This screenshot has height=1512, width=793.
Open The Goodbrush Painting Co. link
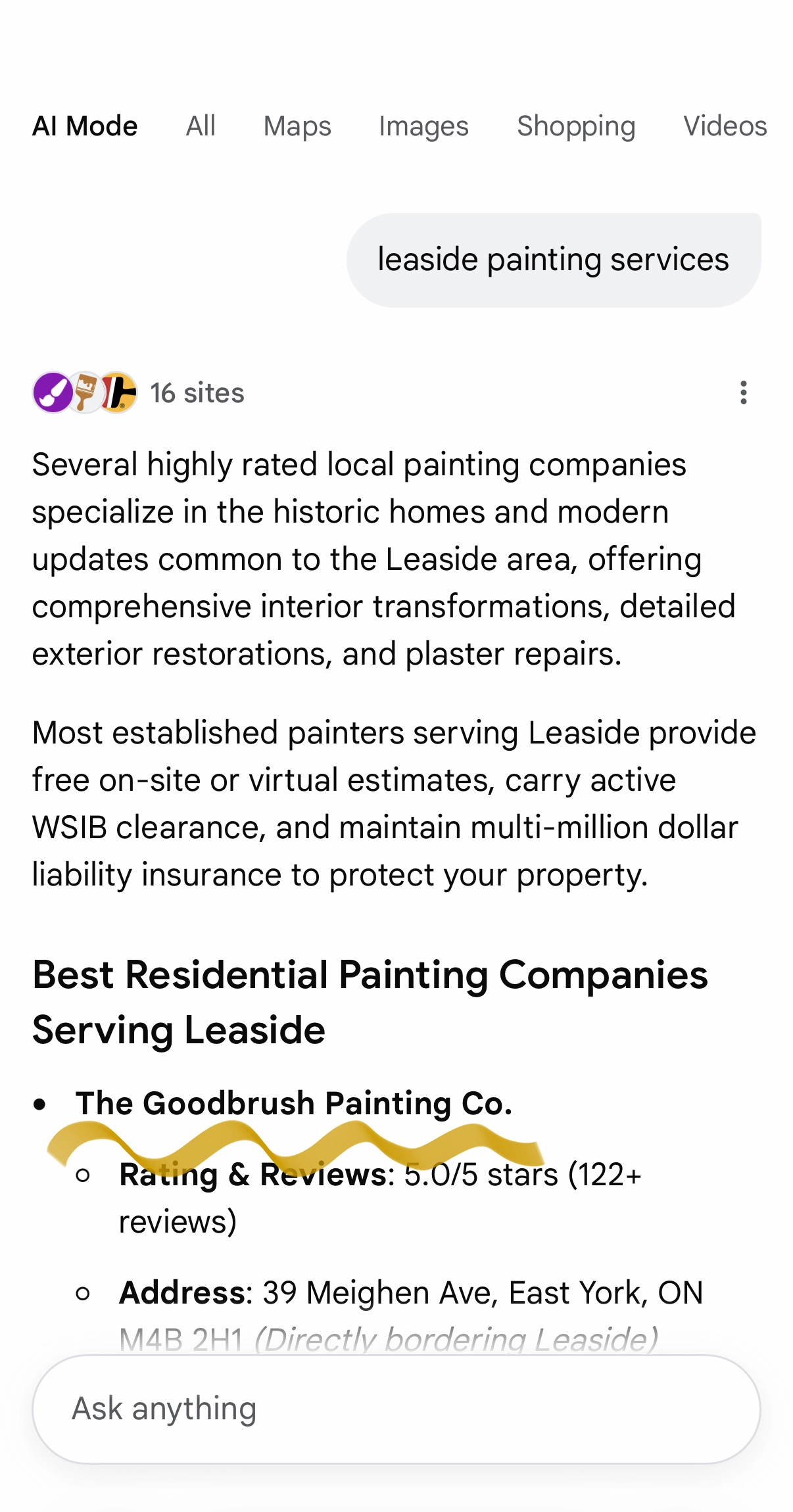point(293,1102)
